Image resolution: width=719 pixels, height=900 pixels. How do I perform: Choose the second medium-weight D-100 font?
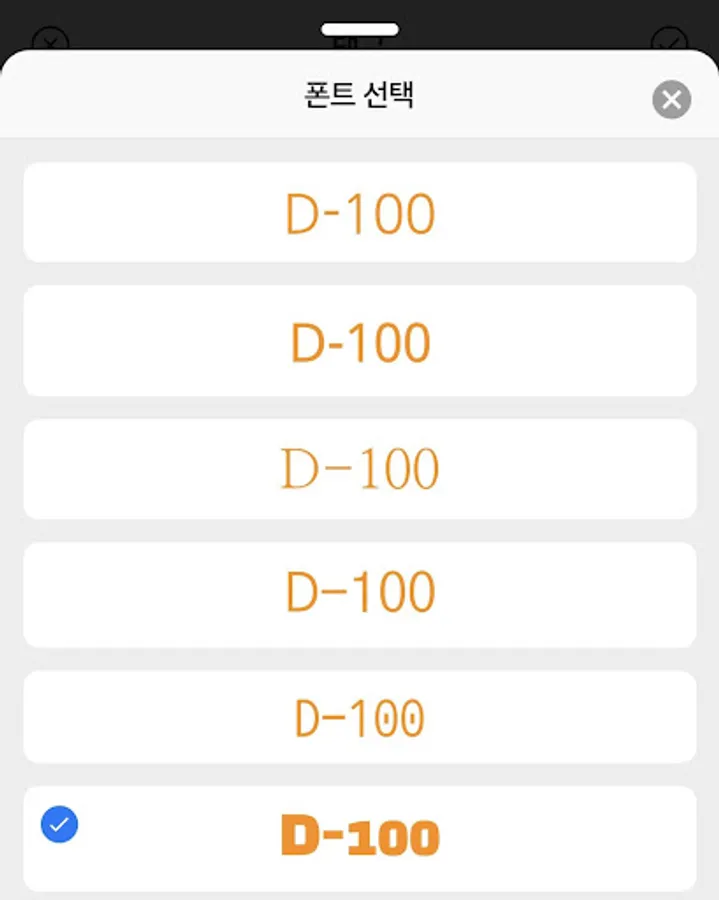pyautogui.click(x=360, y=341)
